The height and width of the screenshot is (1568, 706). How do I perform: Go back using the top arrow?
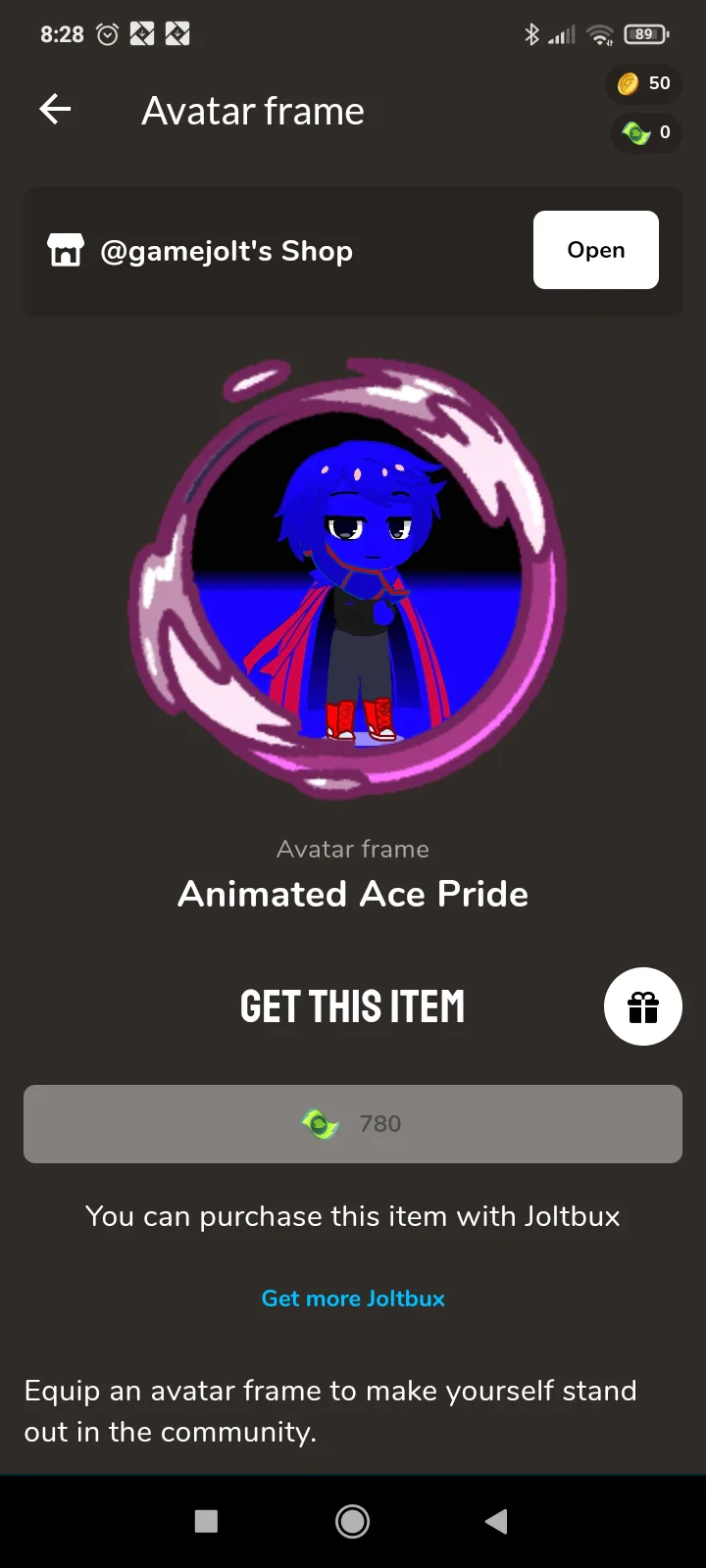tap(55, 109)
